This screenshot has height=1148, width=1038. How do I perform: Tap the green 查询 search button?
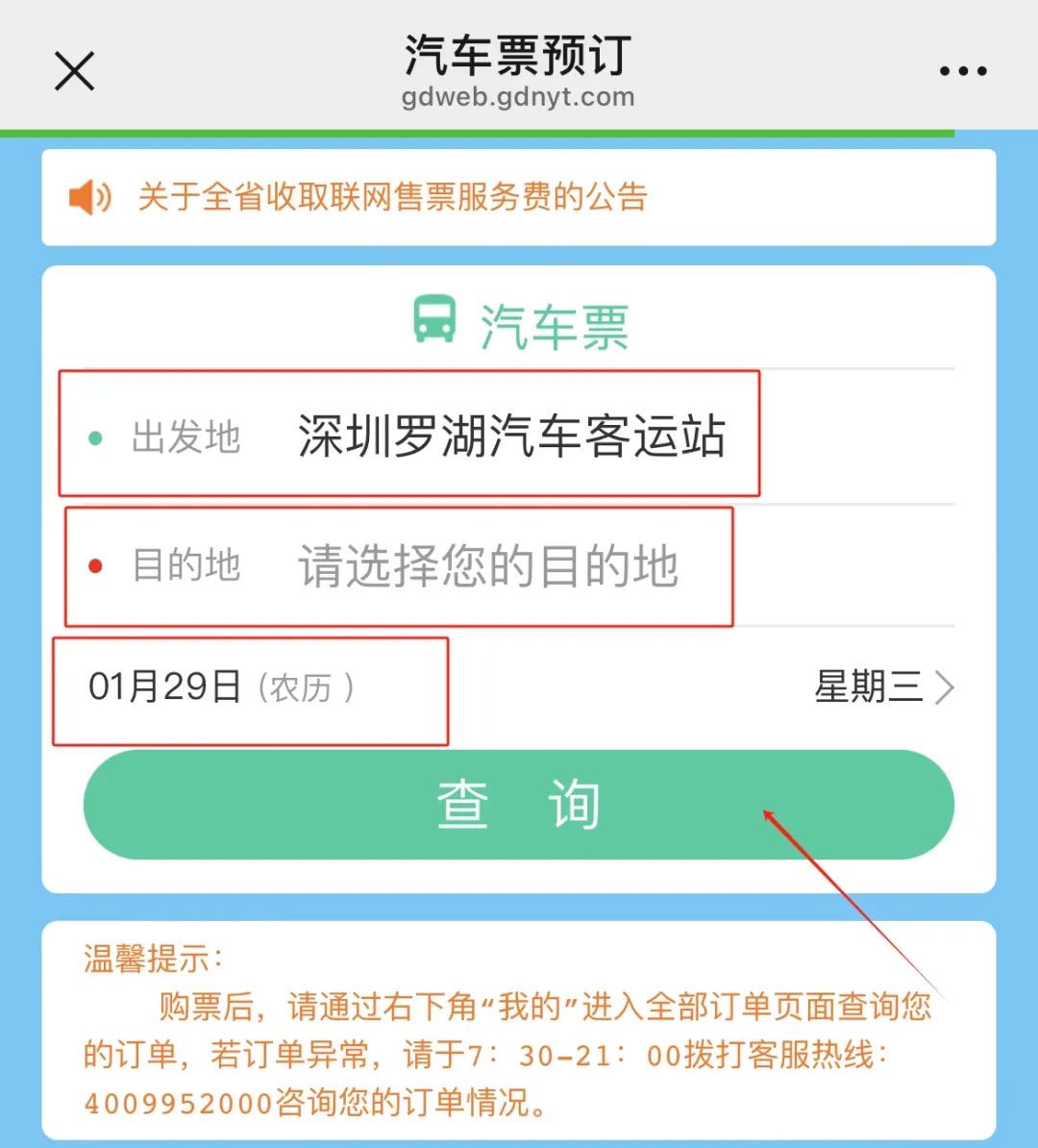click(518, 805)
